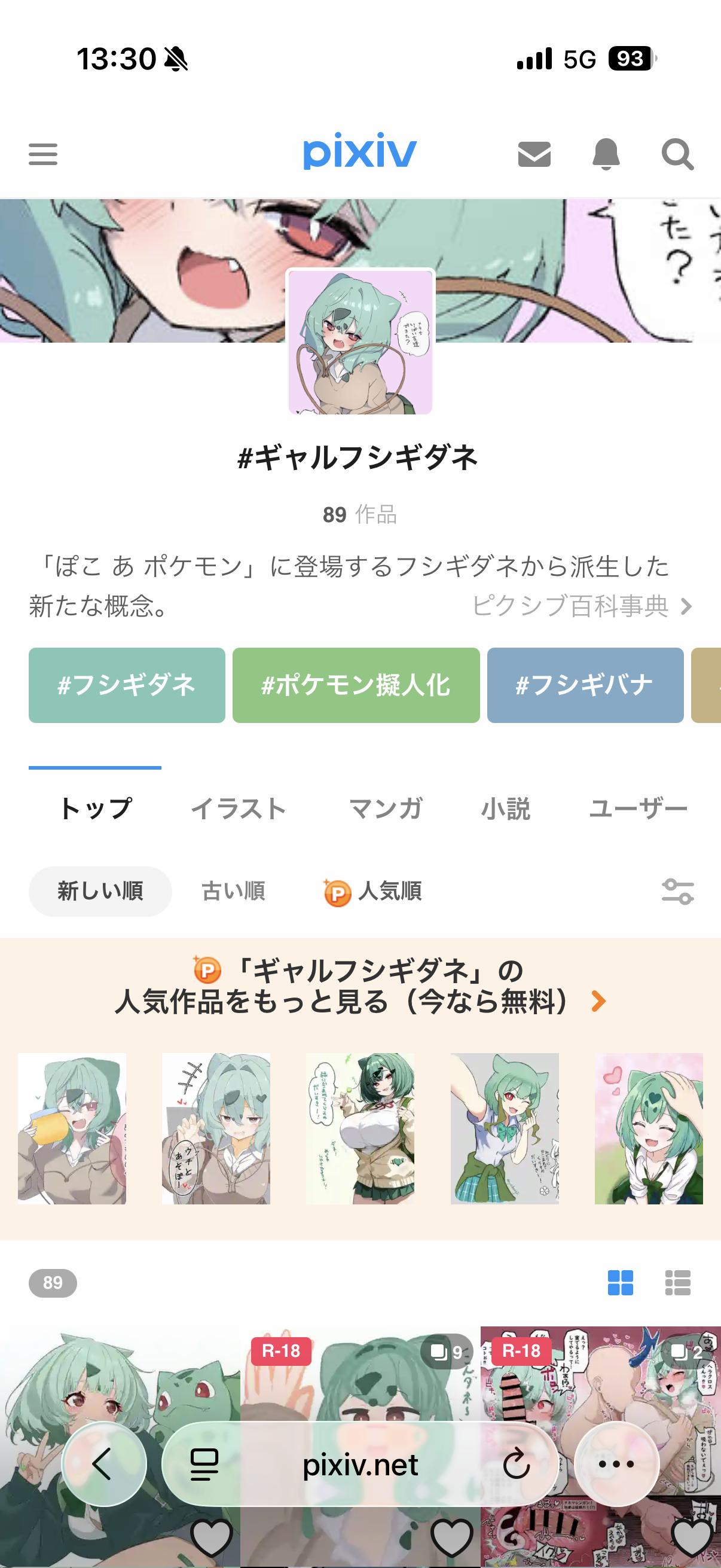Open the search filter options icon
The height and width of the screenshot is (1568, 721).
(678, 892)
